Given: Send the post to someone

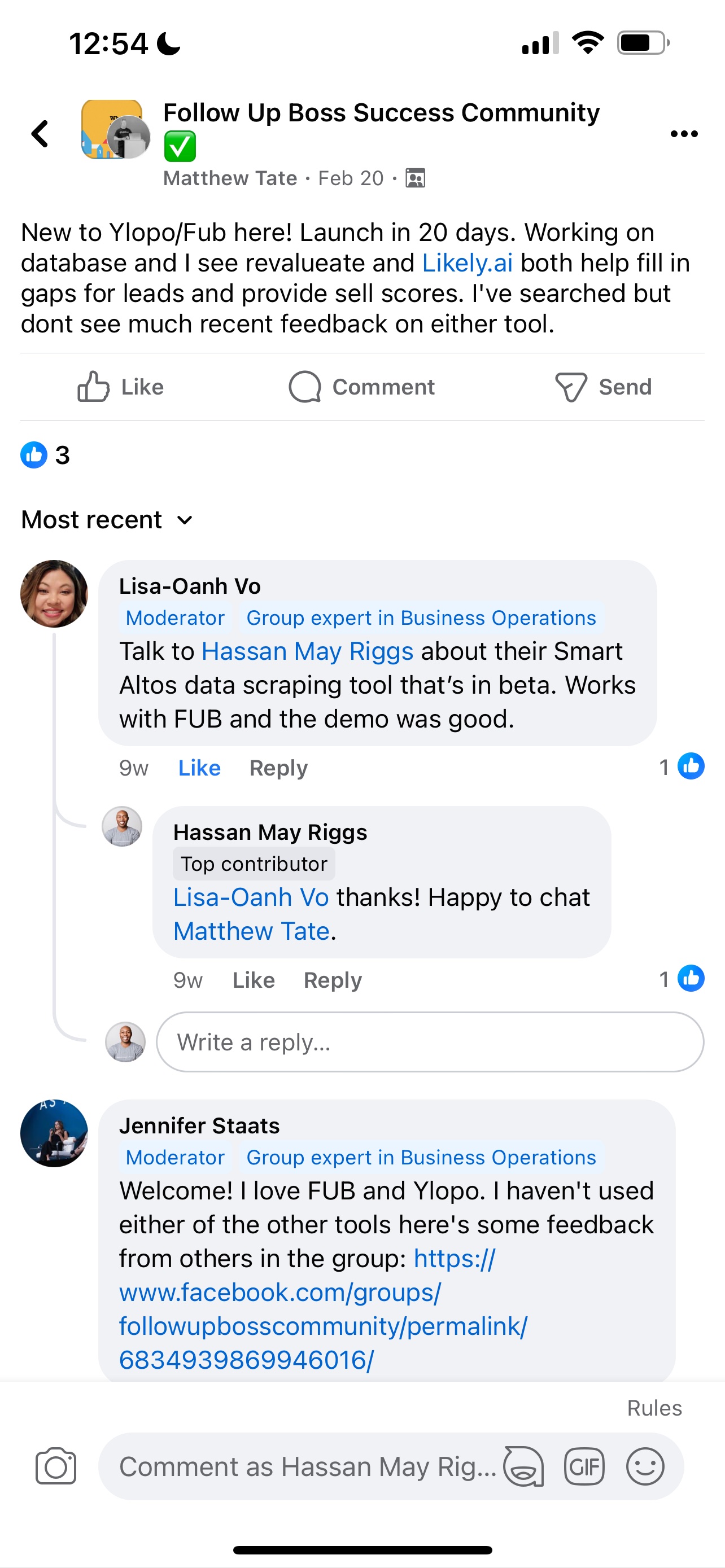Looking at the screenshot, I should 603,387.
